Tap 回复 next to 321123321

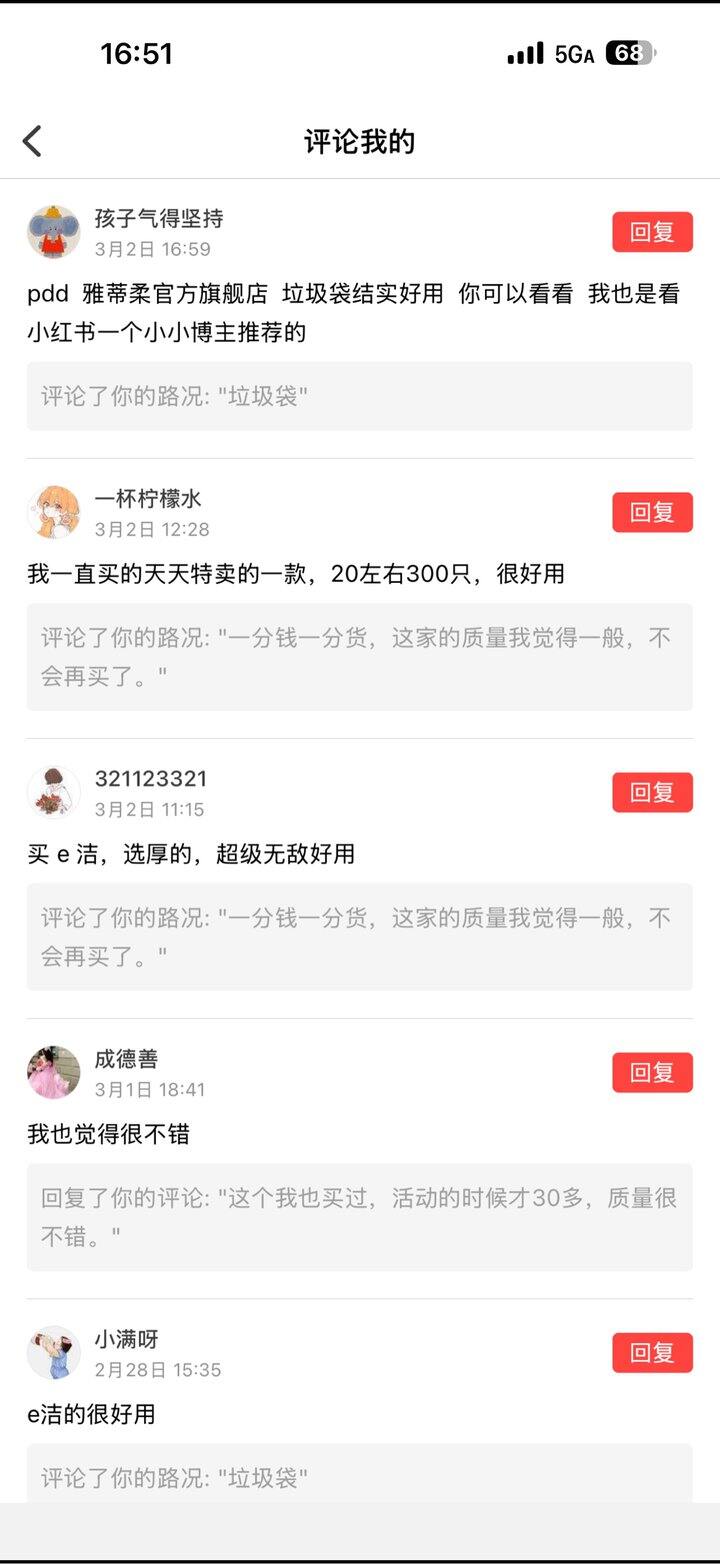coord(652,792)
